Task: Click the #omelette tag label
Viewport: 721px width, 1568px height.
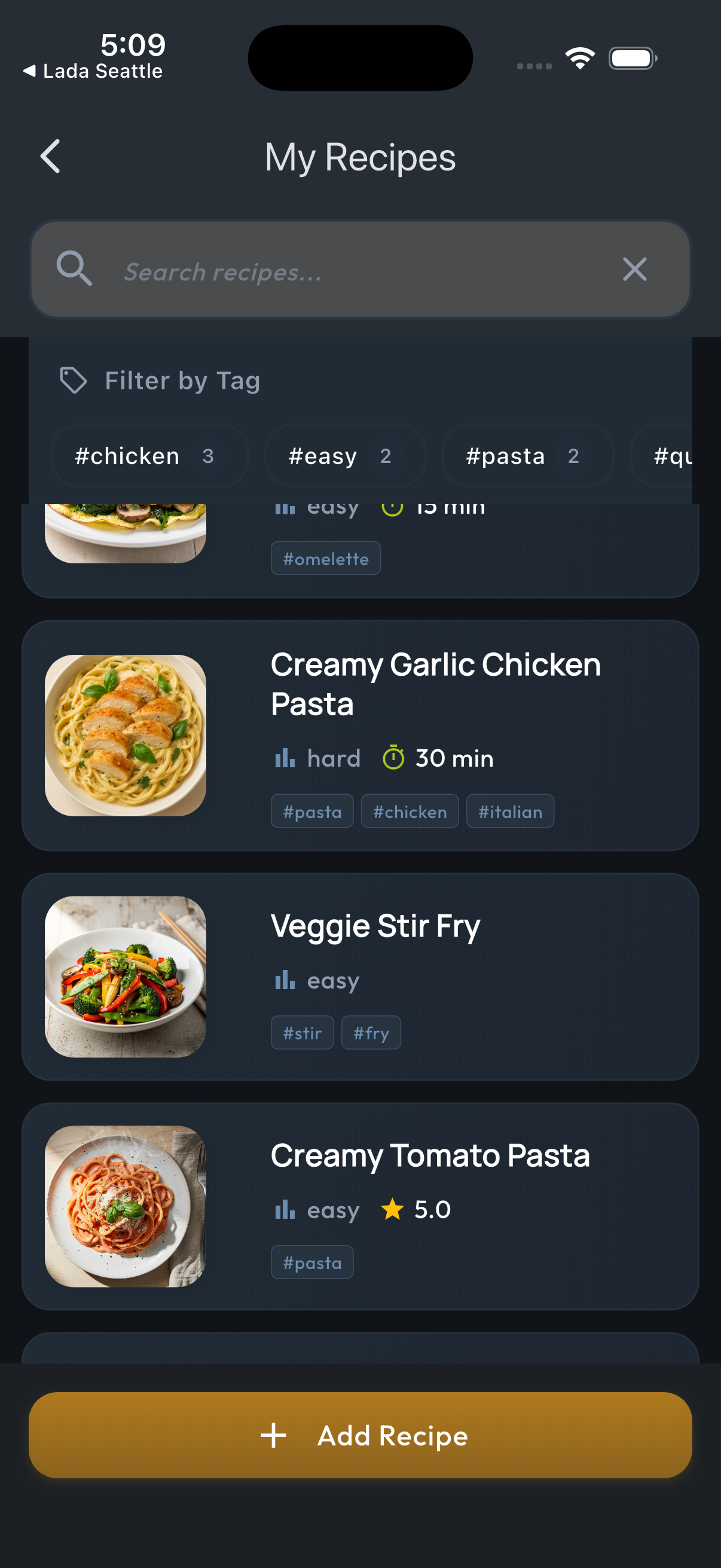Action: (325, 557)
